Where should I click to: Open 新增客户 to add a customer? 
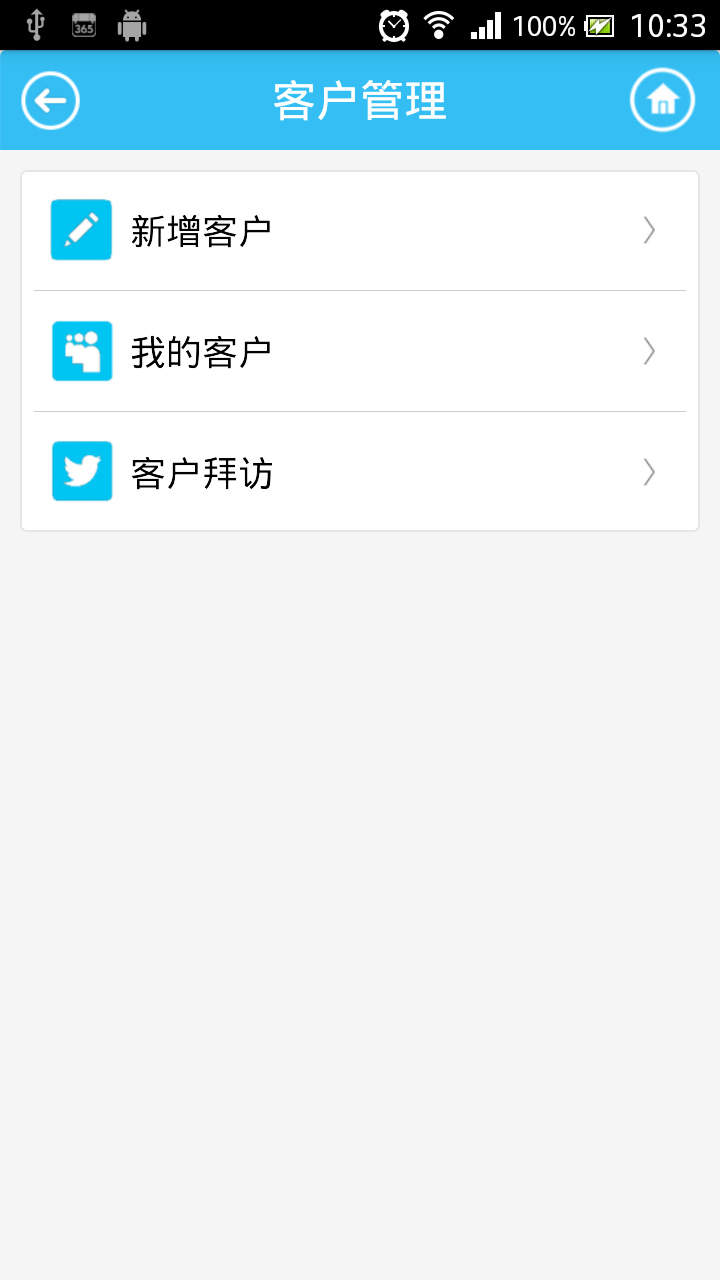click(x=360, y=231)
